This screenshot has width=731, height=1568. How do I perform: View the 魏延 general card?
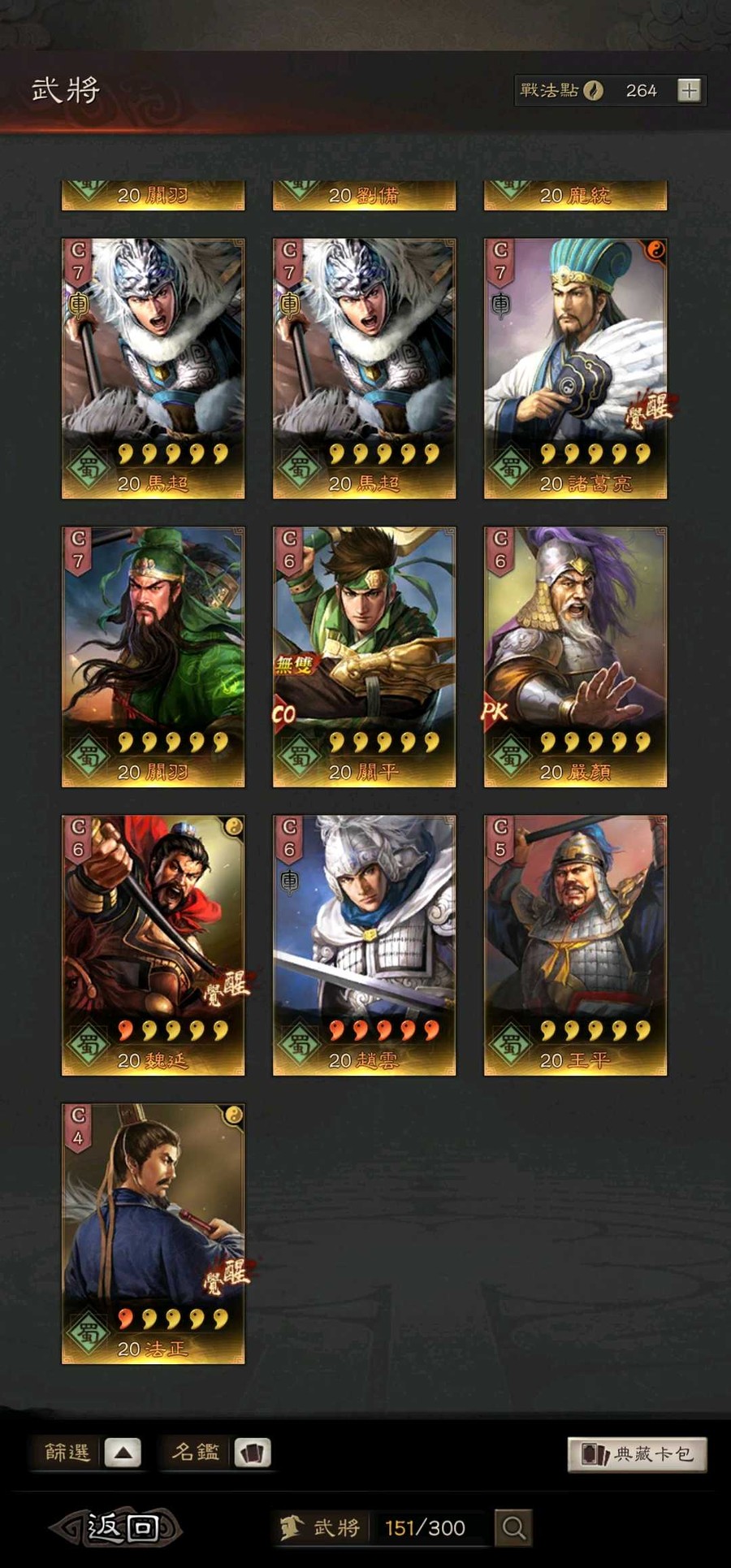pyautogui.click(x=153, y=945)
